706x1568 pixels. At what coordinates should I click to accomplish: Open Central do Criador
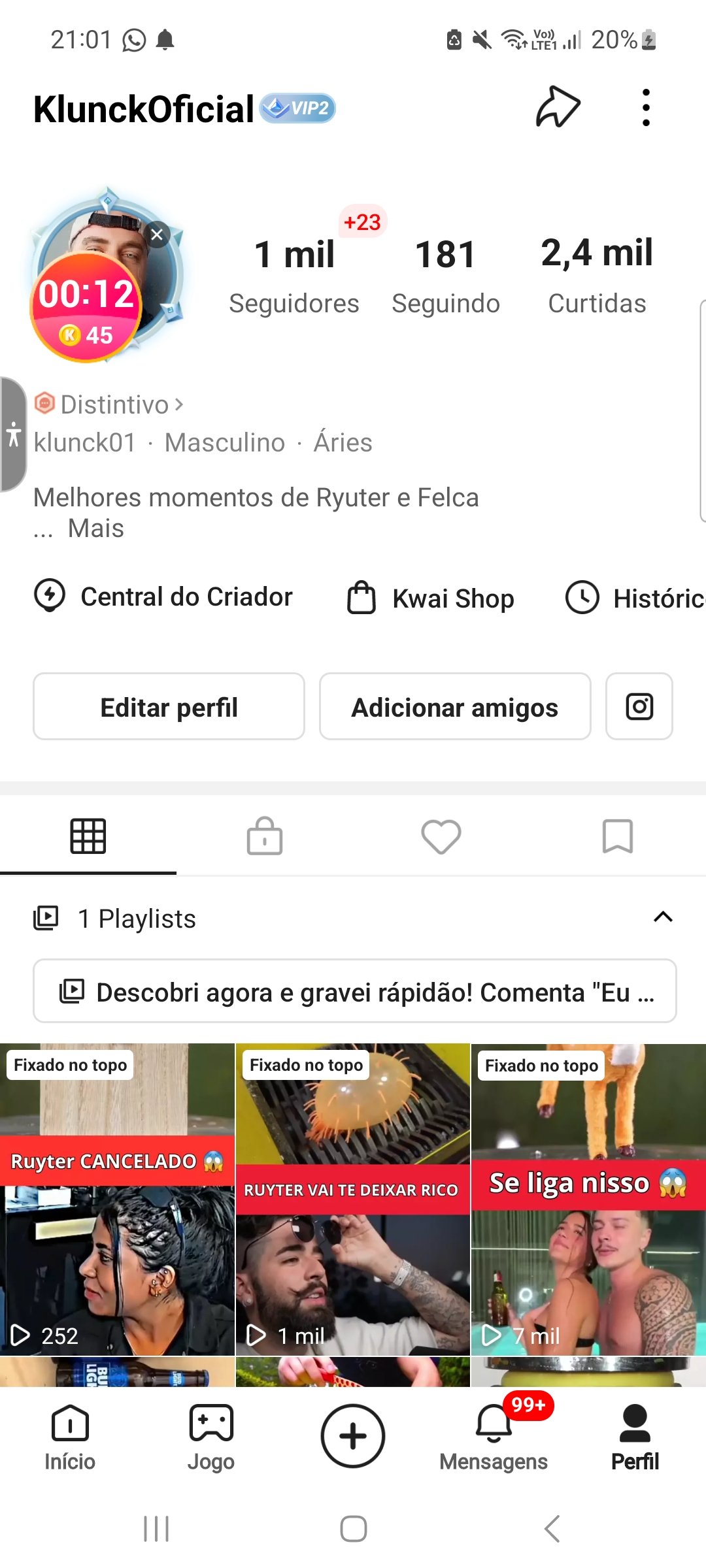[x=163, y=596]
